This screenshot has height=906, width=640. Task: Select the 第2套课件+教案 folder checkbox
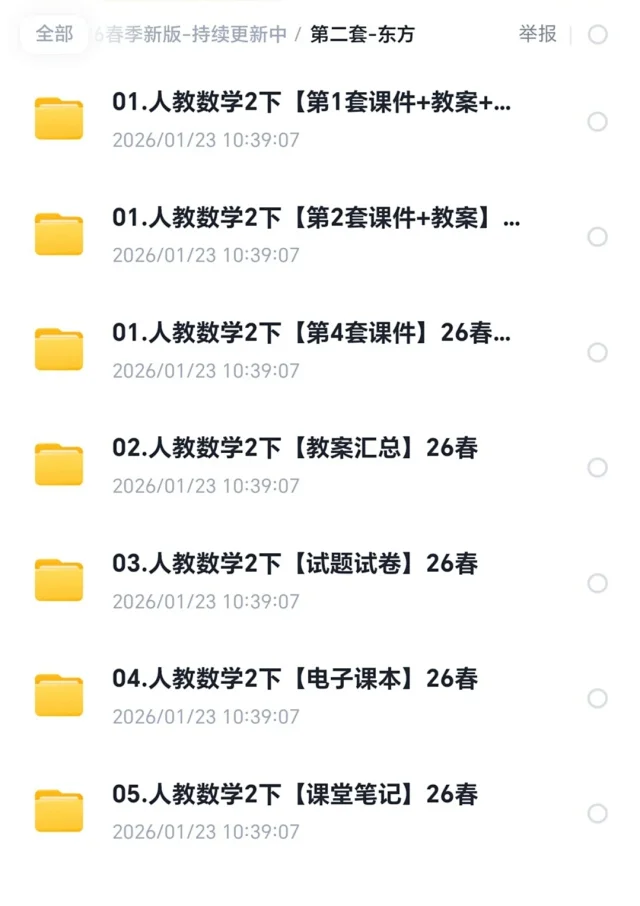(597, 237)
